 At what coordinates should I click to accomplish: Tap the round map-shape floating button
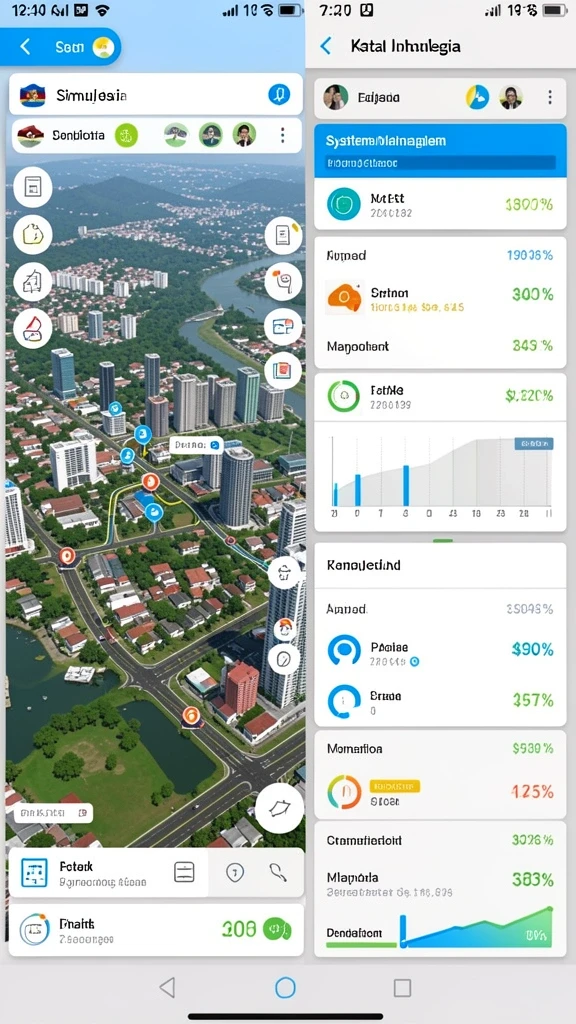click(279, 808)
